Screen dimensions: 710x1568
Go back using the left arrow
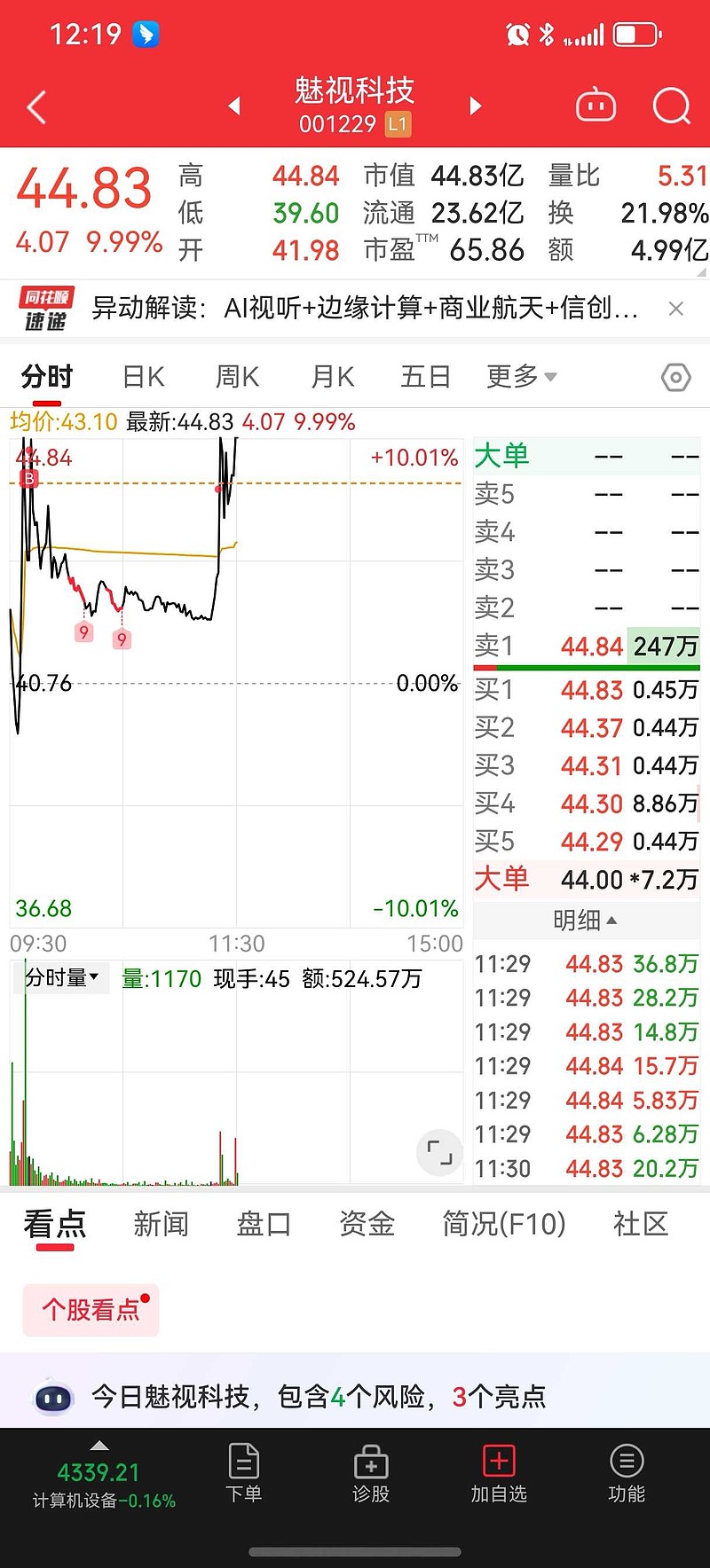coord(35,105)
